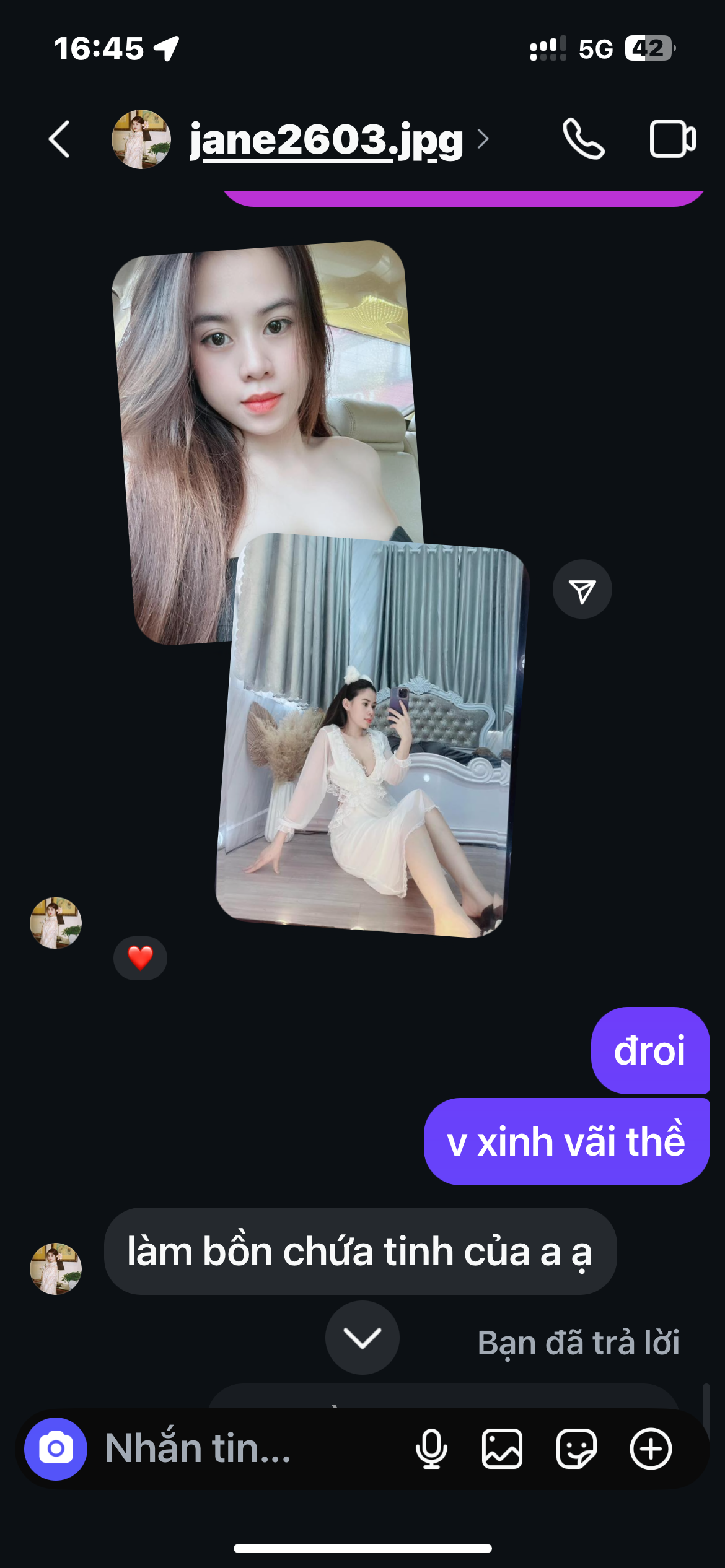
Task: Open the camera from the message bar
Action: tap(56, 1449)
